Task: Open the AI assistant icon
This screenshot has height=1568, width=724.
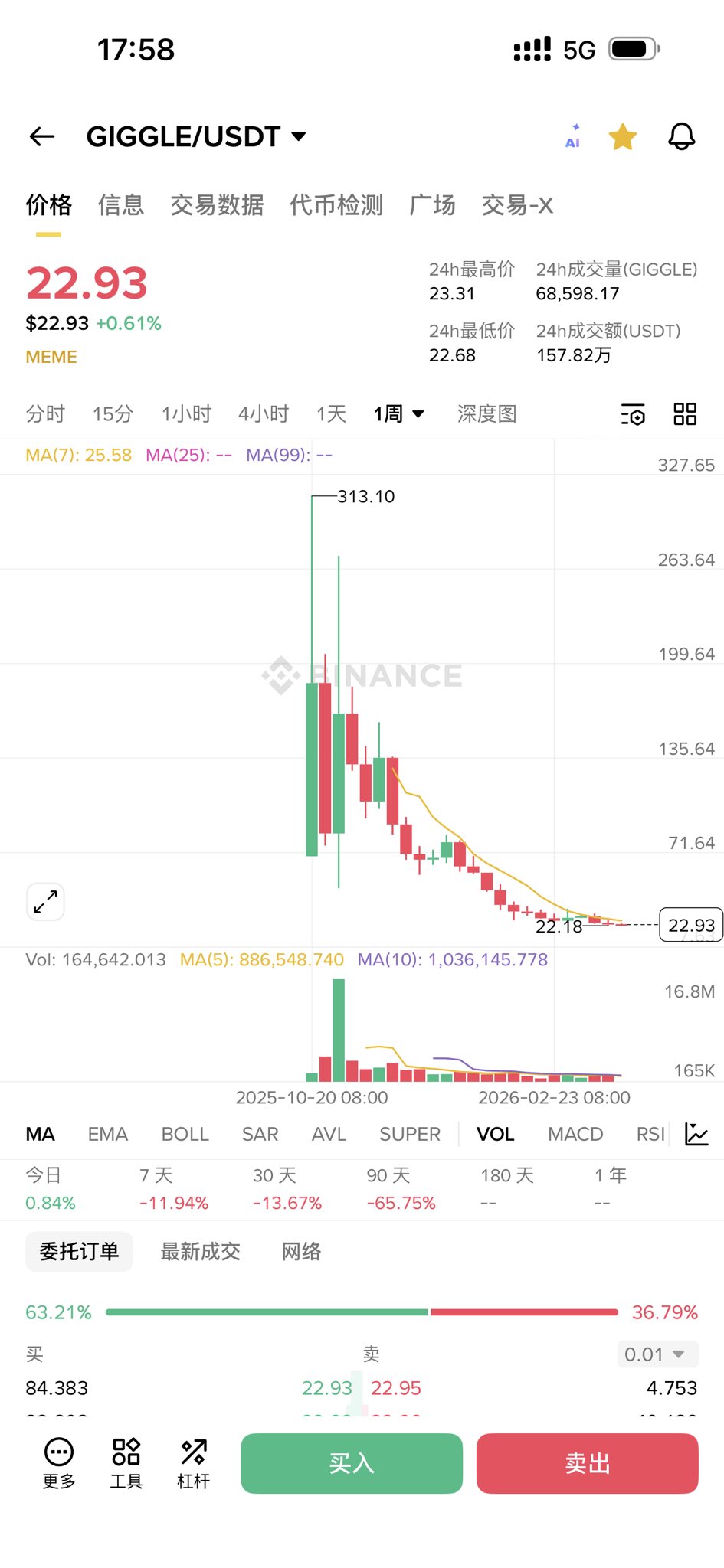Action: pos(572,137)
